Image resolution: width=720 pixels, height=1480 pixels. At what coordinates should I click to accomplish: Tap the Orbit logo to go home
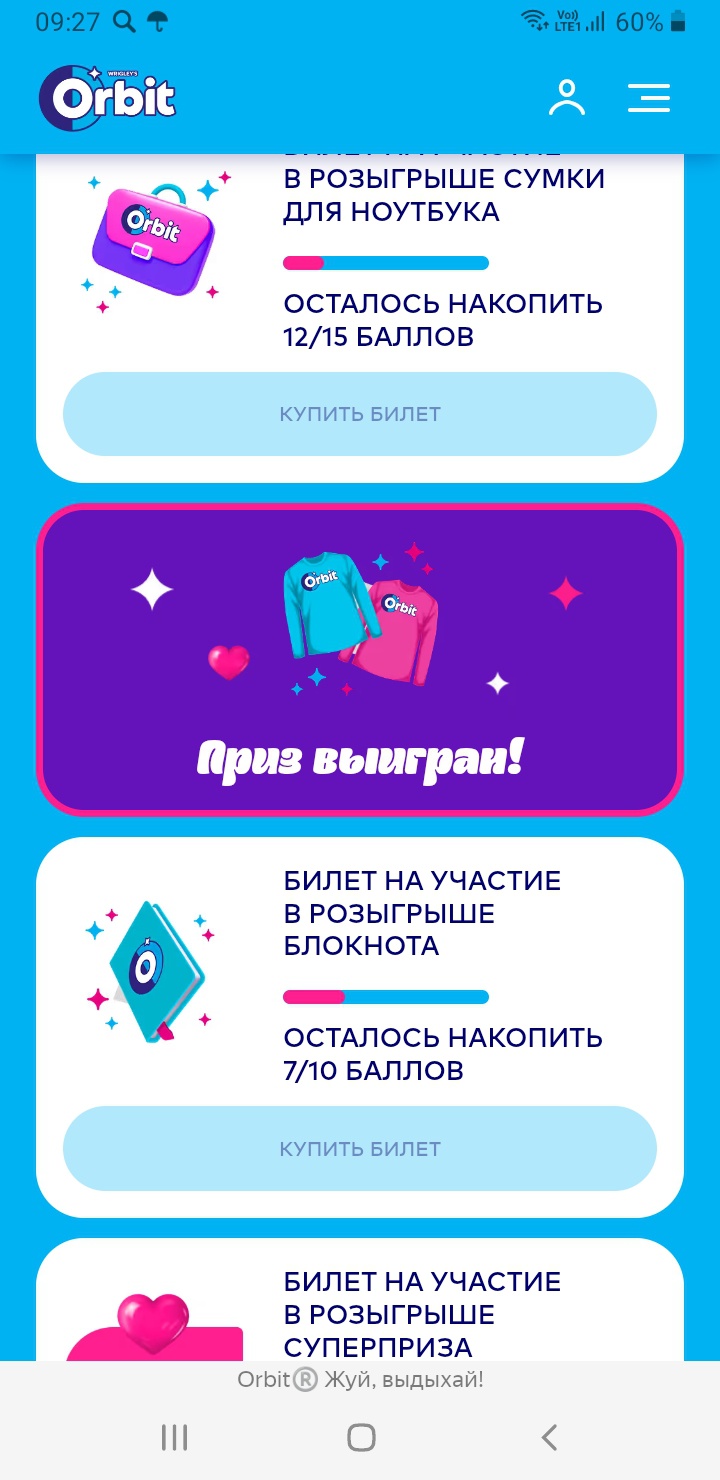coord(107,98)
